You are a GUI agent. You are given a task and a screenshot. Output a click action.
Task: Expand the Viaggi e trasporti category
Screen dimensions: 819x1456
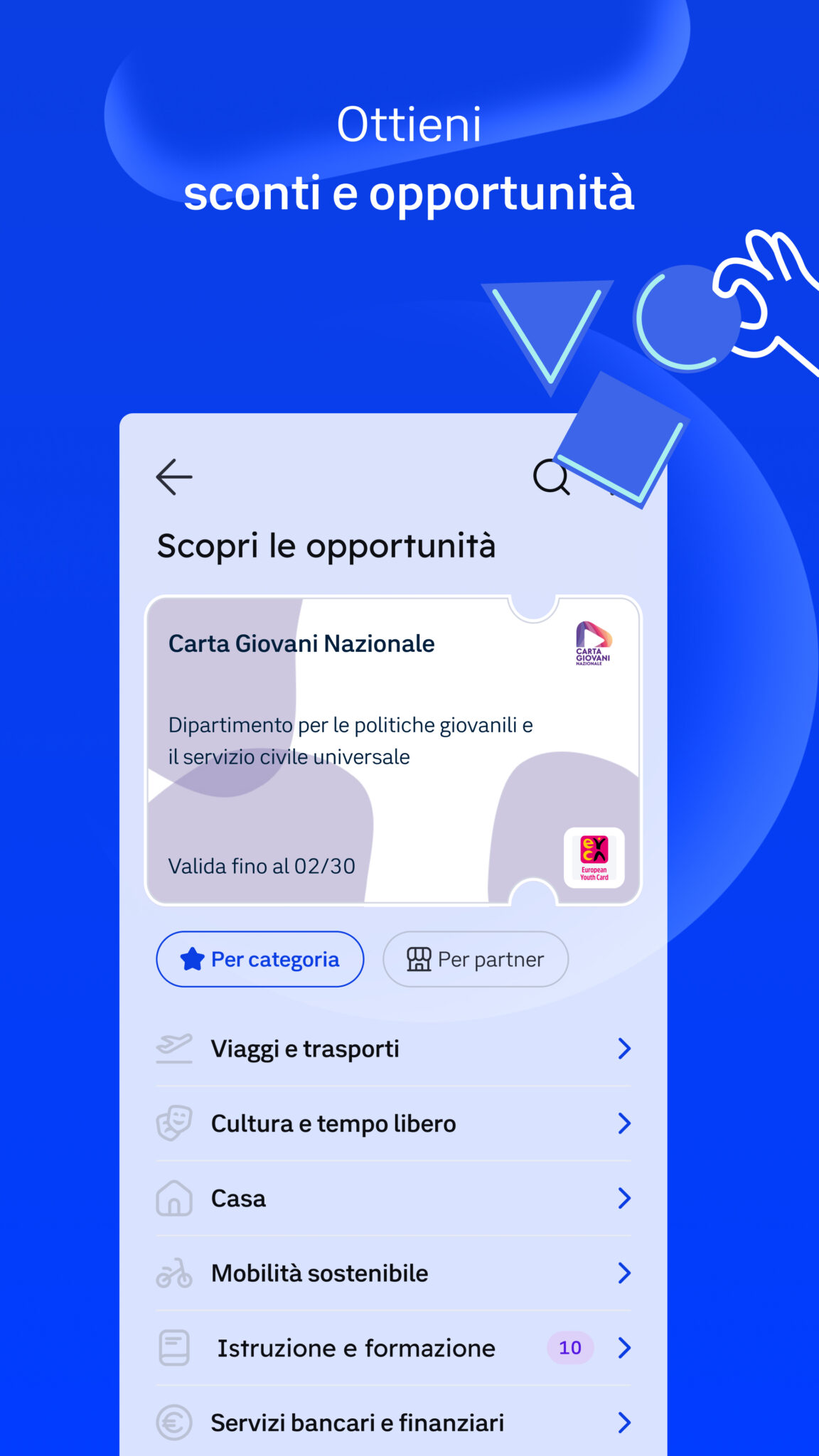pyautogui.click(x=625, y=1048)
